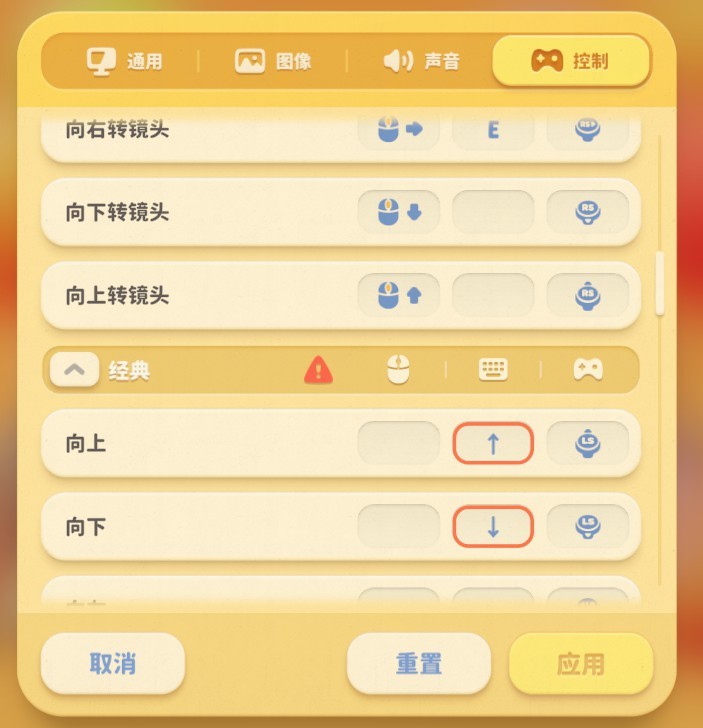Screen dimensions: 703x728
Task: Assign keyboard key for 向上转镜头
Action: point(493,295)
